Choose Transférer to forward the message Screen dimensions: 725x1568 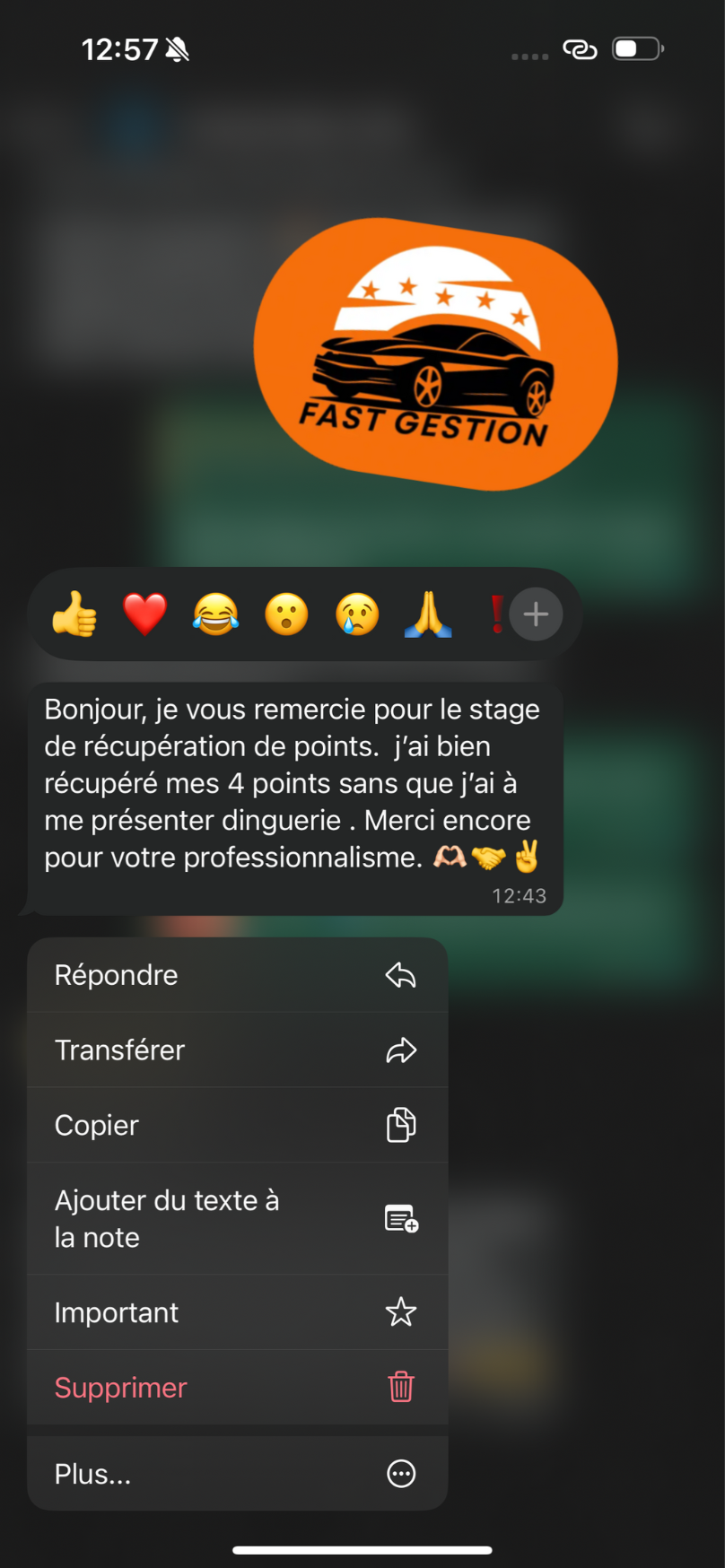237,1050
